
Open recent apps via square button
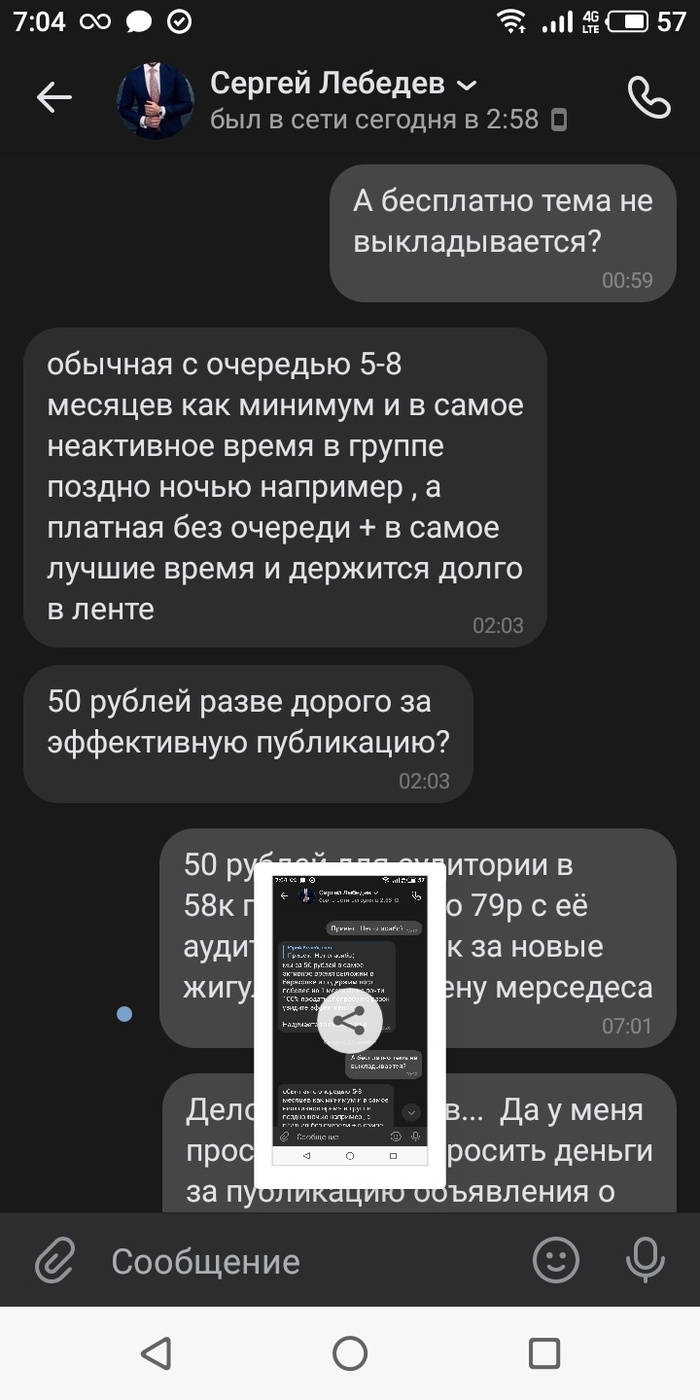point(544,1354)
